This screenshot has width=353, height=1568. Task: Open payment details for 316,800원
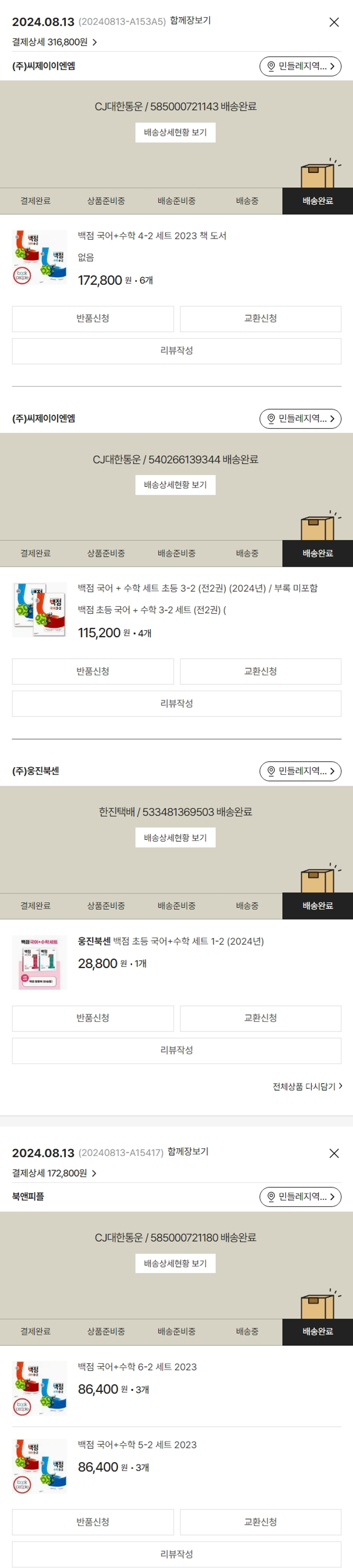tap(54, 43)
